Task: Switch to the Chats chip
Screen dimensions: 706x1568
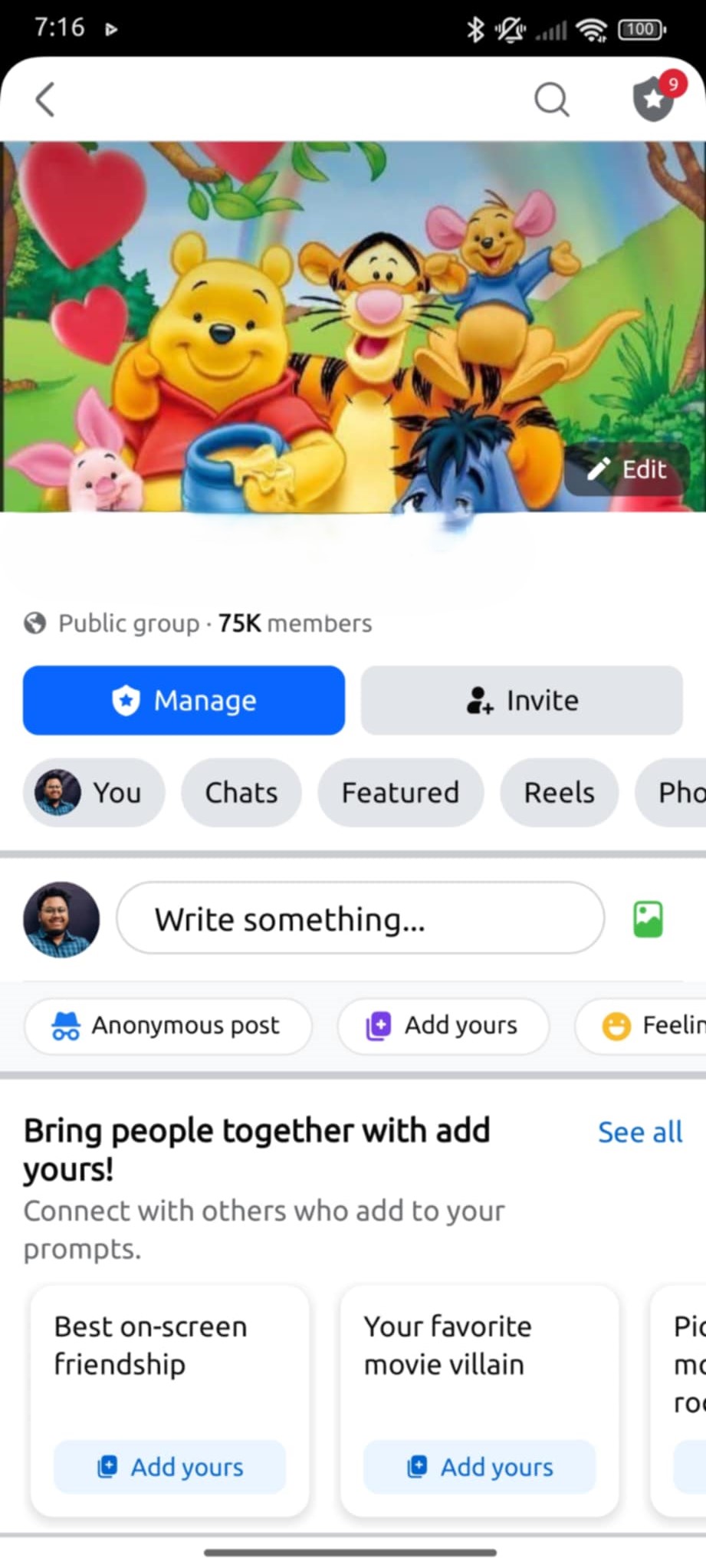Action: pyautogui.click(x=241, y=793)
